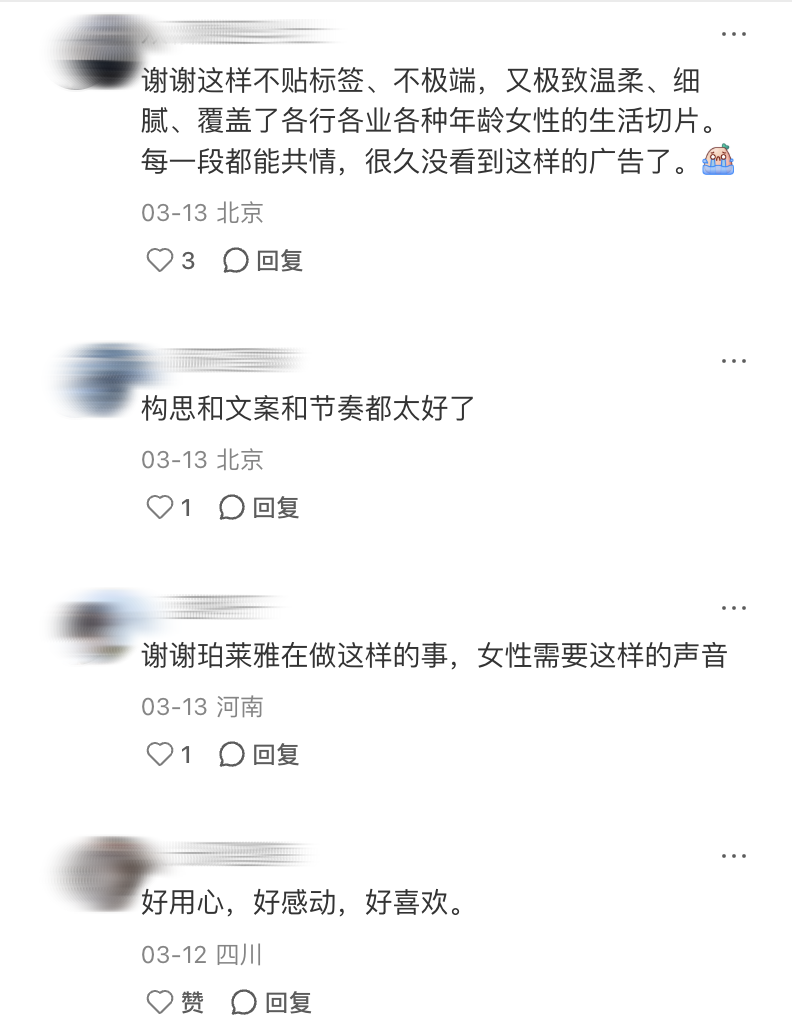Open options menu on the 好用心 comment
Viewport: 792px width, 1022px height.
pyautogui.click(x=734, y=855)
